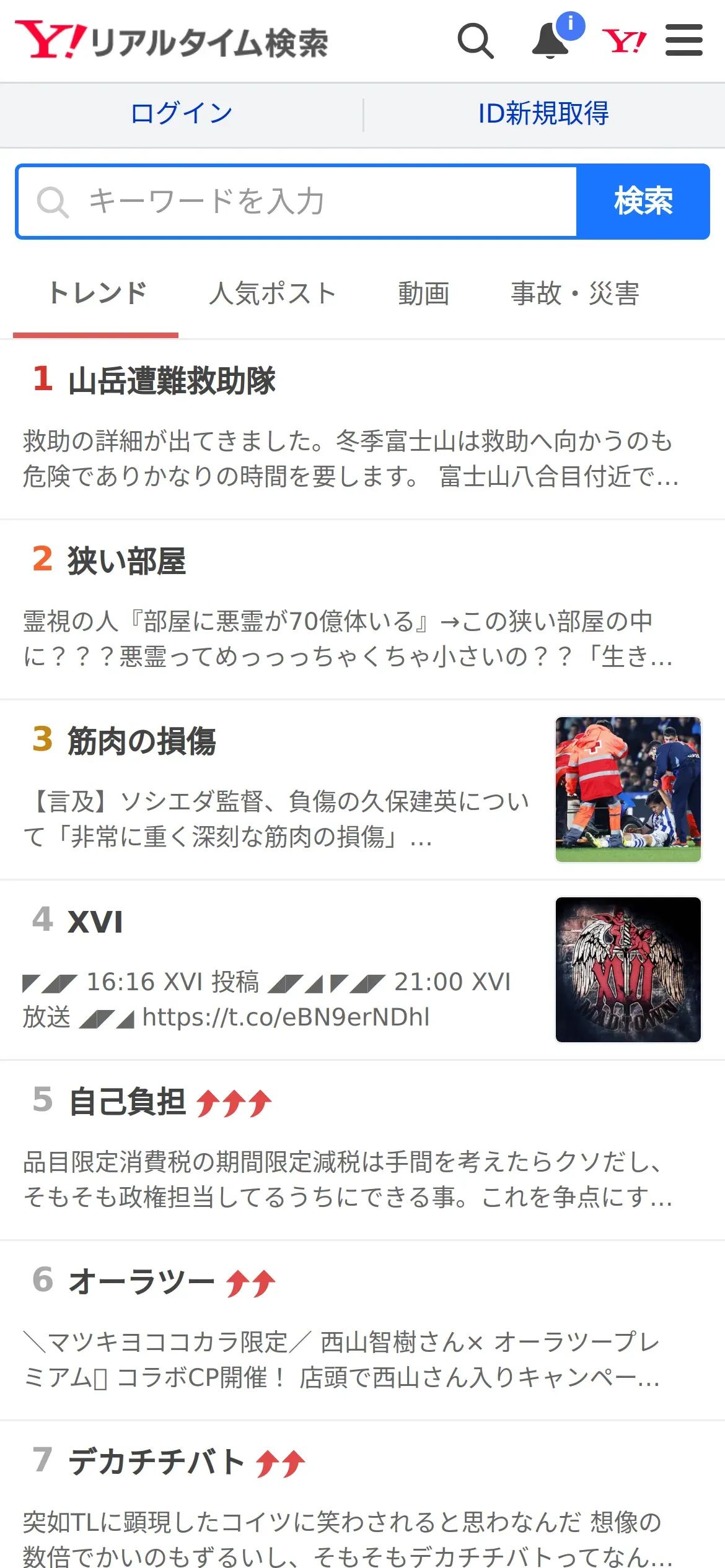Tap the blue 検索 button

pos(643,202)
